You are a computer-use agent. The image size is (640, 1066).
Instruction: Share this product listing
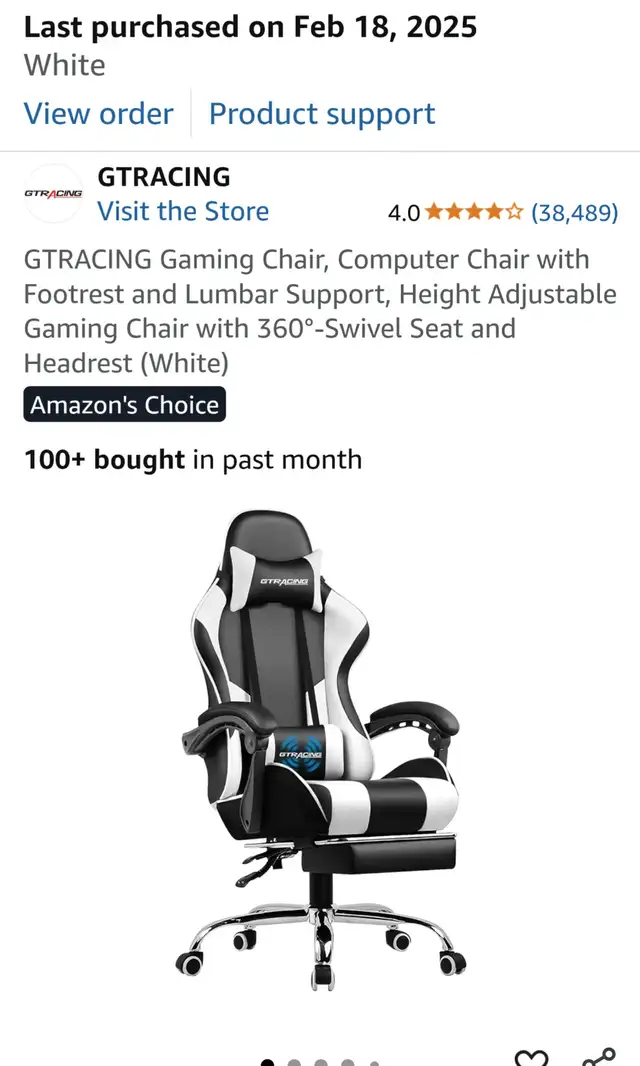(x=599, y=1057)
